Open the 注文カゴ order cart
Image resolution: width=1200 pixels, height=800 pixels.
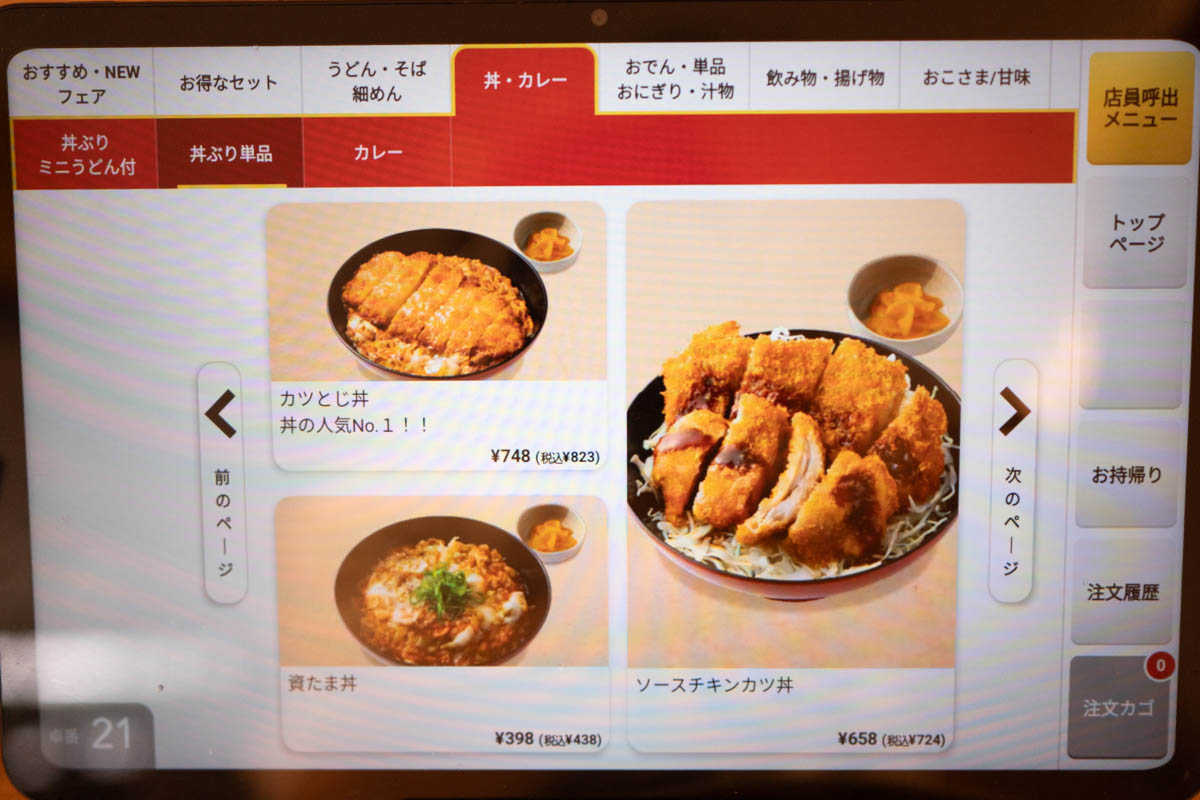1118,708
